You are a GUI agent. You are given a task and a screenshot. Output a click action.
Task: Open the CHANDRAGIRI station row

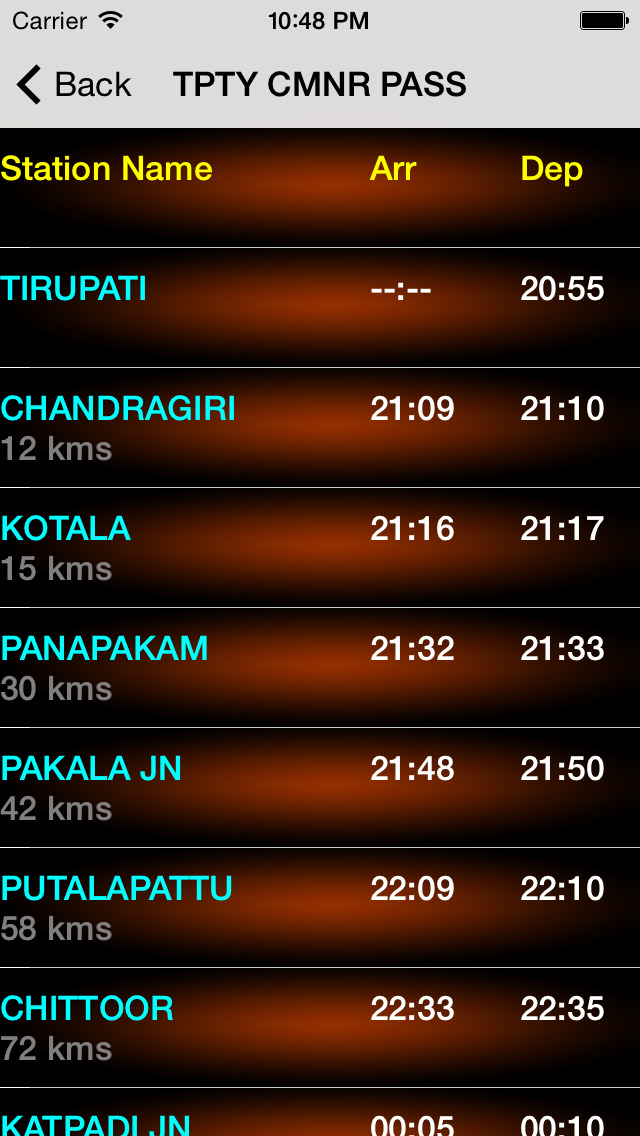320,428
